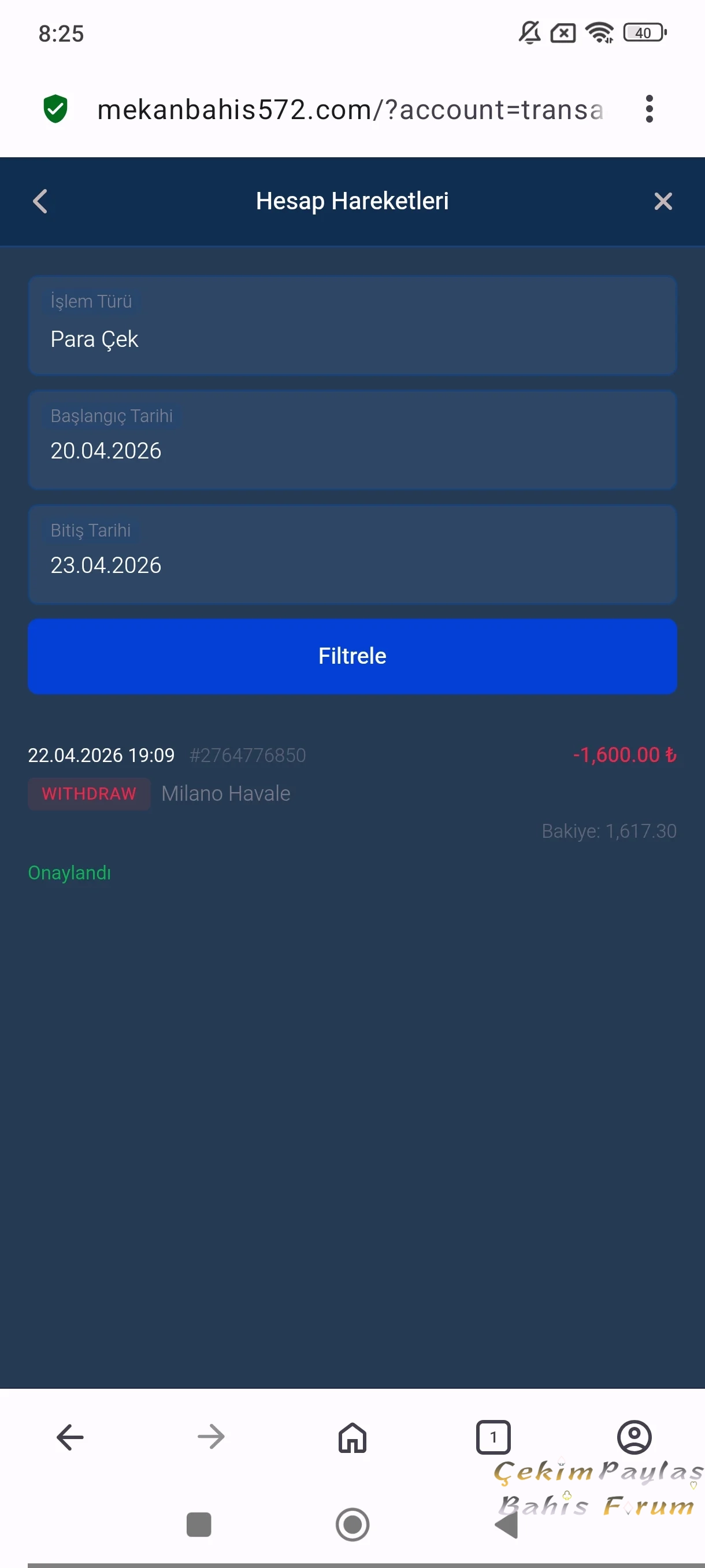705x1568 pixels.
Task: Open the Milano Havale withdraw transaction
Action: (352, 793)
